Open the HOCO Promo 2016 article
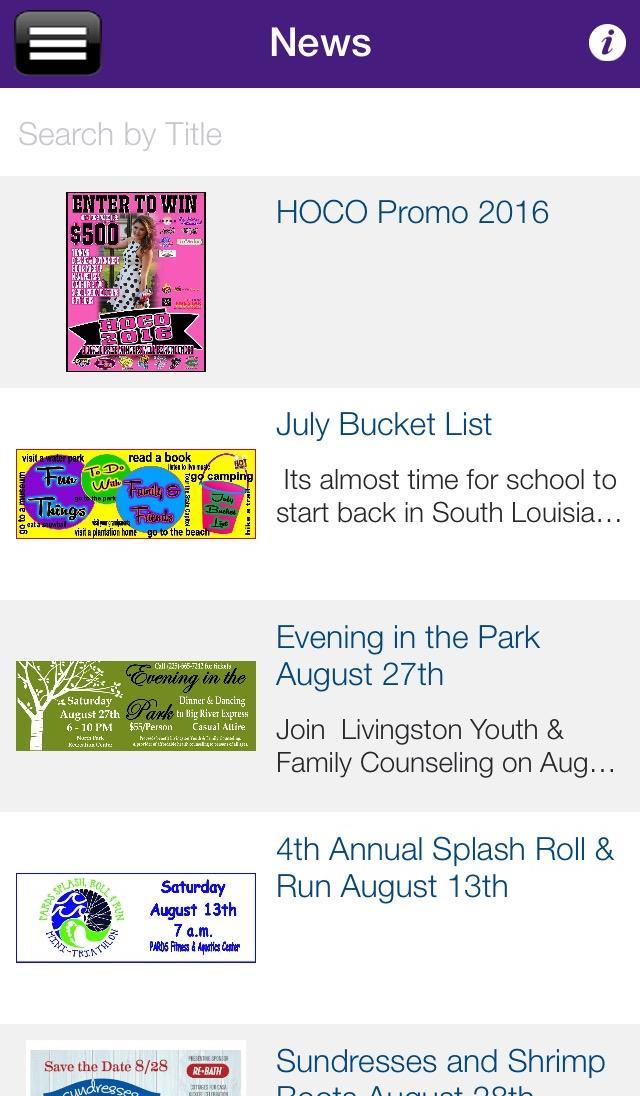Image resolution: width=640 pixels, height=1096 pixels. pyautogui.click(x=412, y=213)
